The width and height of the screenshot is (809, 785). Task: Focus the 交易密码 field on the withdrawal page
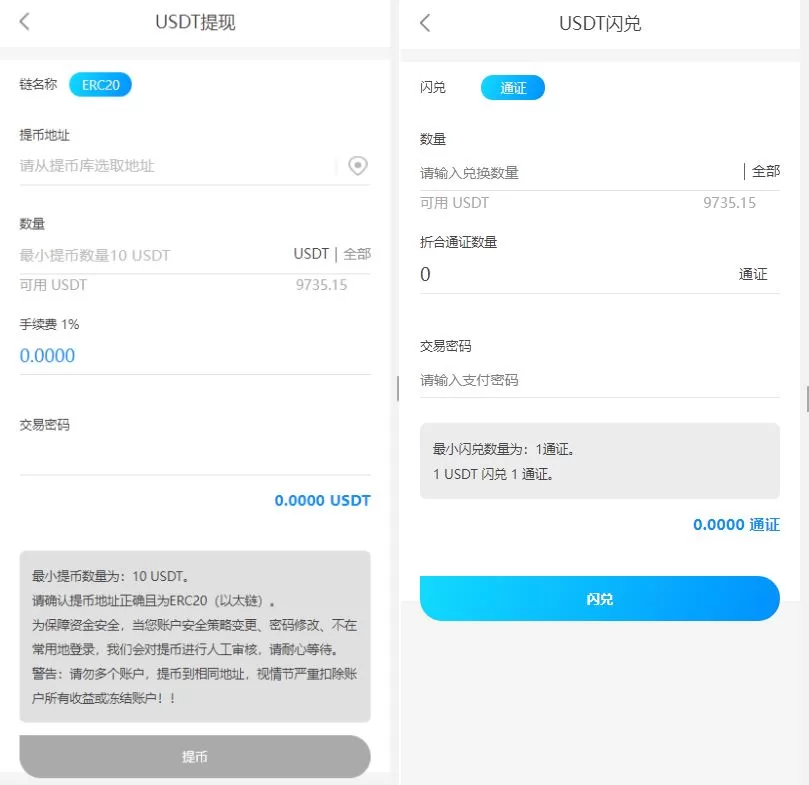190,455
